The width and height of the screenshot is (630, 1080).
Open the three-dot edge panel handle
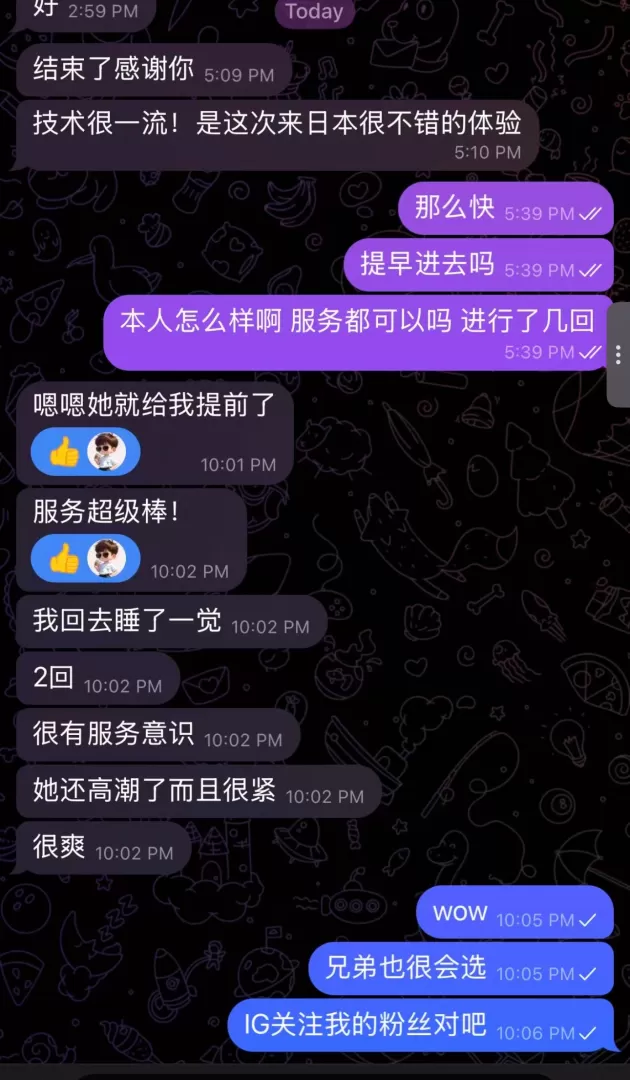[x=619, y=354]
